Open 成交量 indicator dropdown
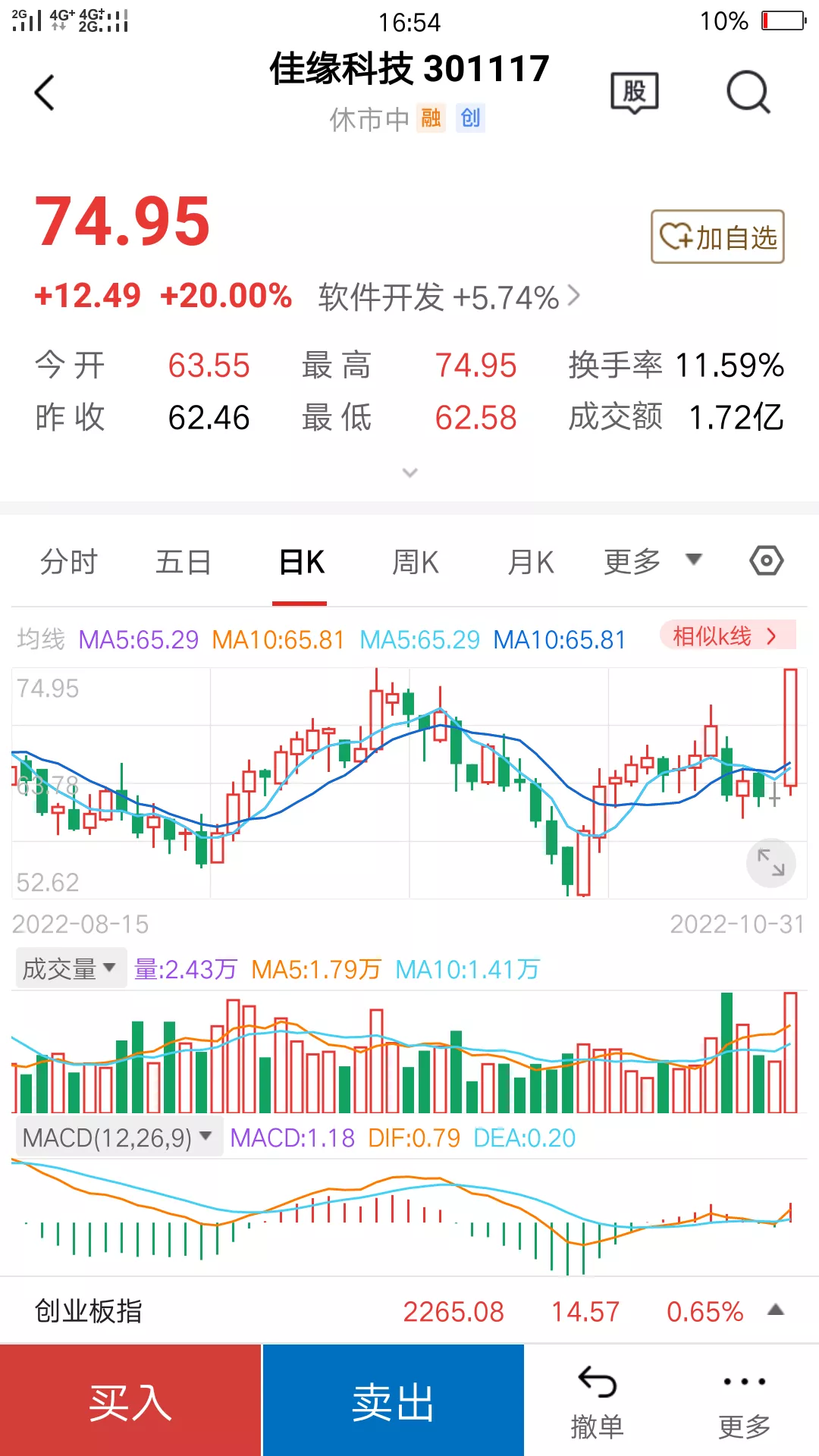819x1456 pixels. 71,968
